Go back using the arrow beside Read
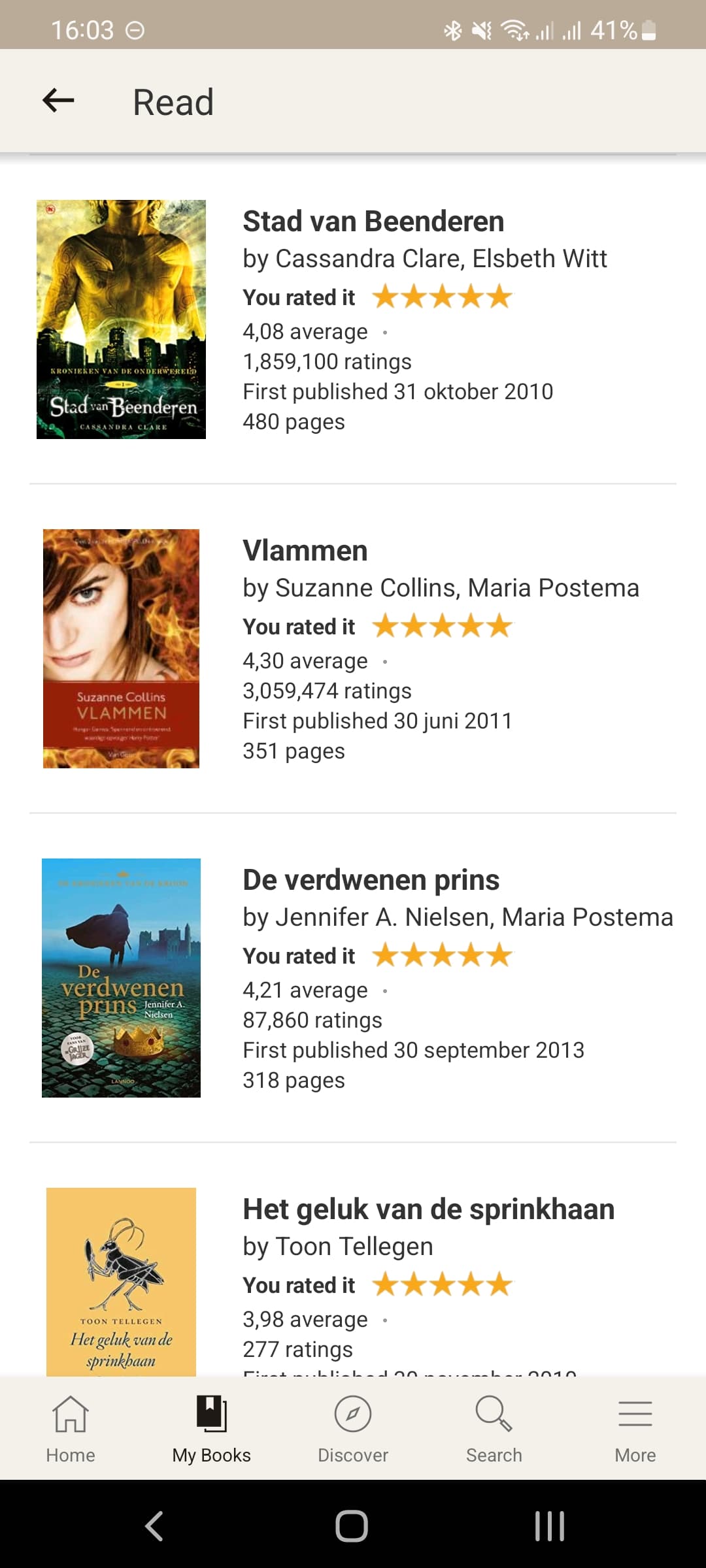The height and width of the screenshot is (1568, 706). [58, 101]
